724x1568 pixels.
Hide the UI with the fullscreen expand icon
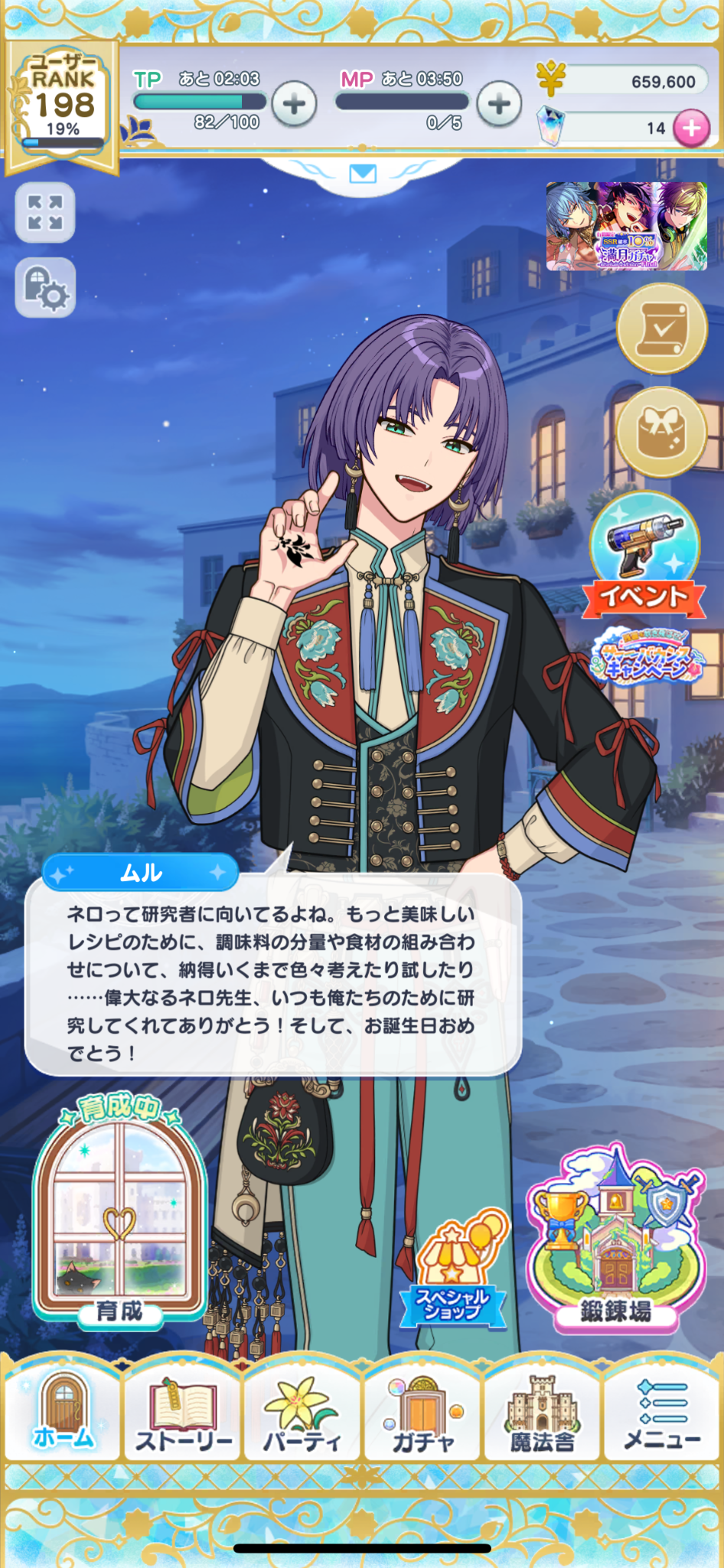click(45, 212)
